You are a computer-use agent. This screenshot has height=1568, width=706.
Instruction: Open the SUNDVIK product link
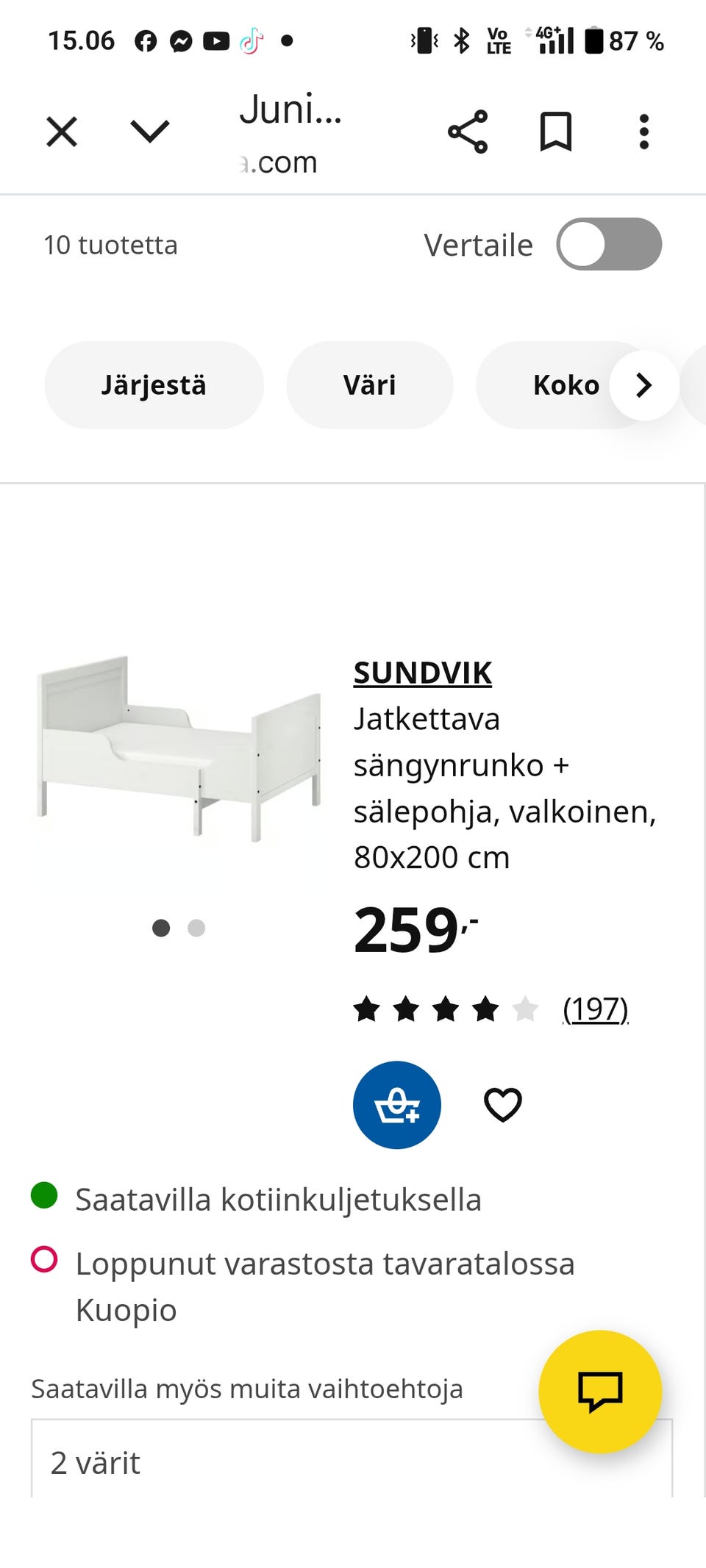point(422,673)
